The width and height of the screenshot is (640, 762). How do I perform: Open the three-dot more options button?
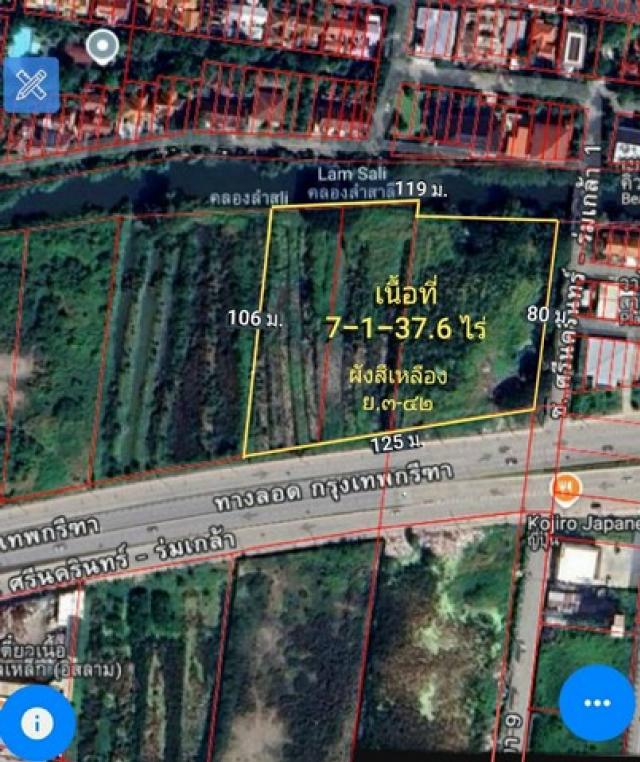597,703
